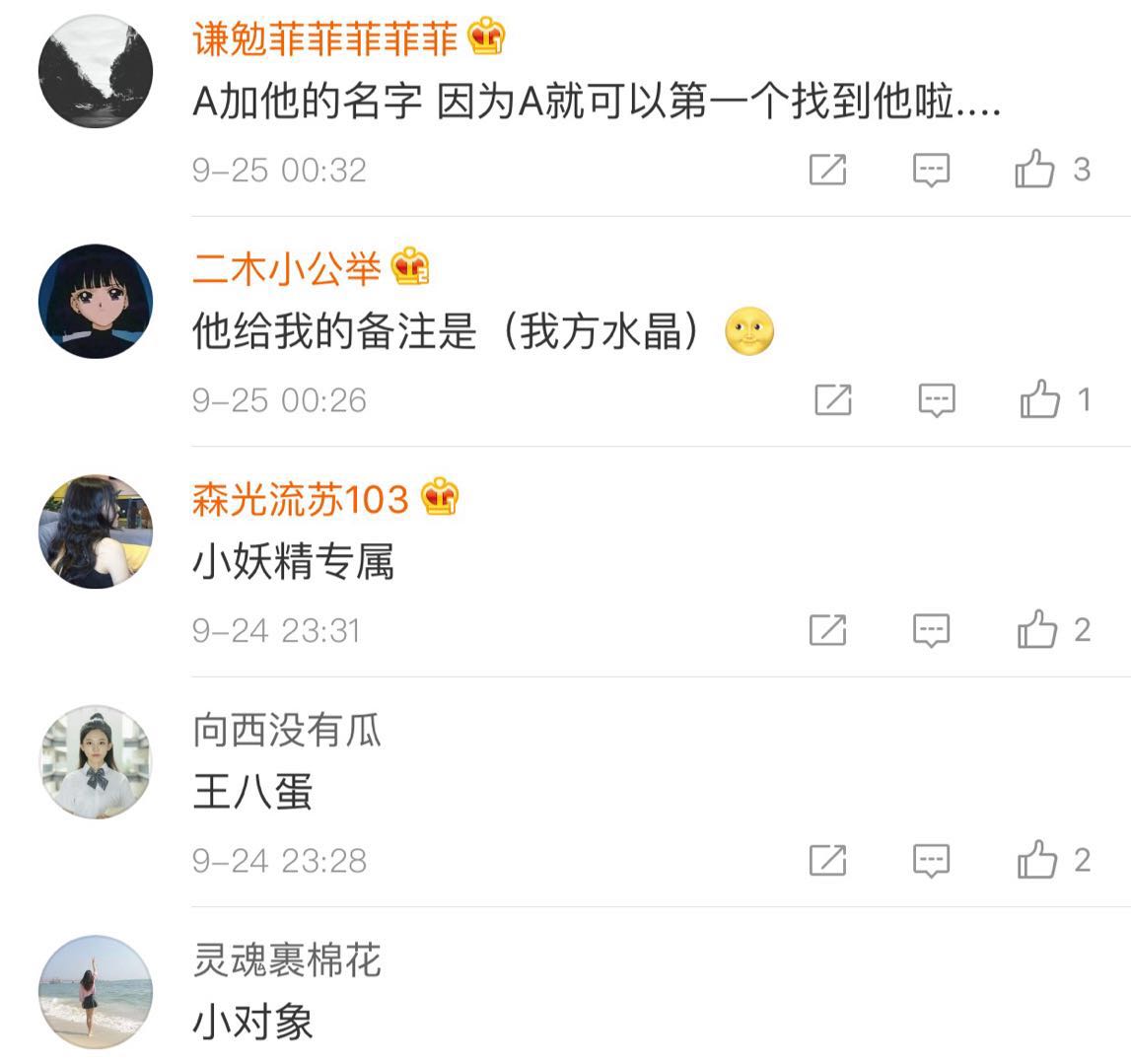The height and width of the screenshot is (1064, 1131).
Task: Reply to 谦勉菲菲菲菲菲's comment
Action: pyautogui.click(x=931, y=171)
